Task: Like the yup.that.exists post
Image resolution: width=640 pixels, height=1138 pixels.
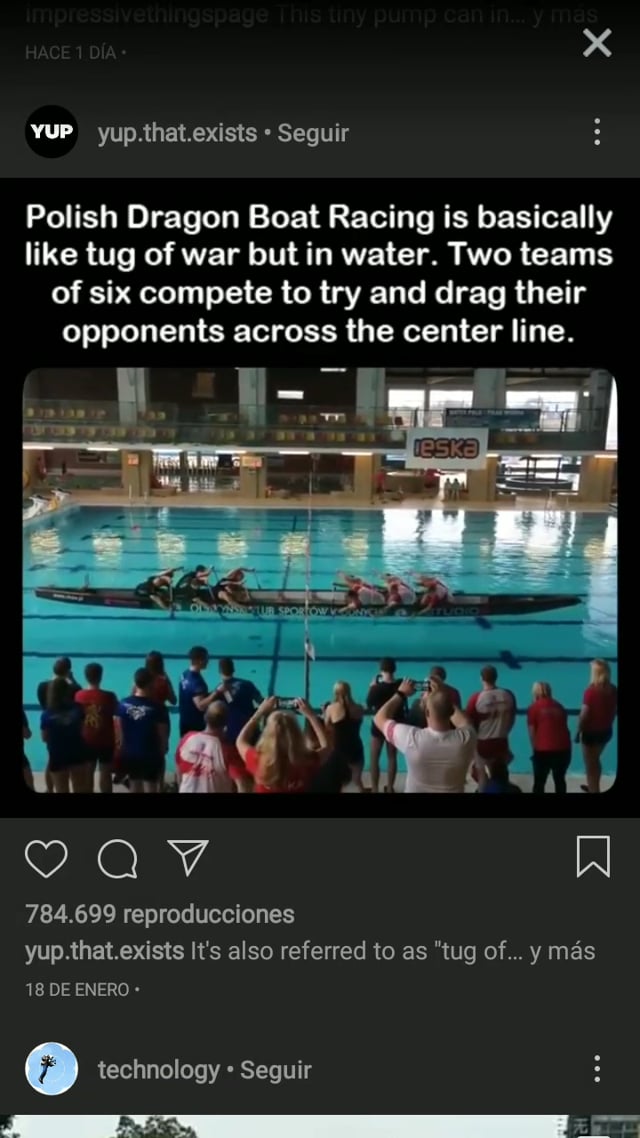Action: [46, 858]
